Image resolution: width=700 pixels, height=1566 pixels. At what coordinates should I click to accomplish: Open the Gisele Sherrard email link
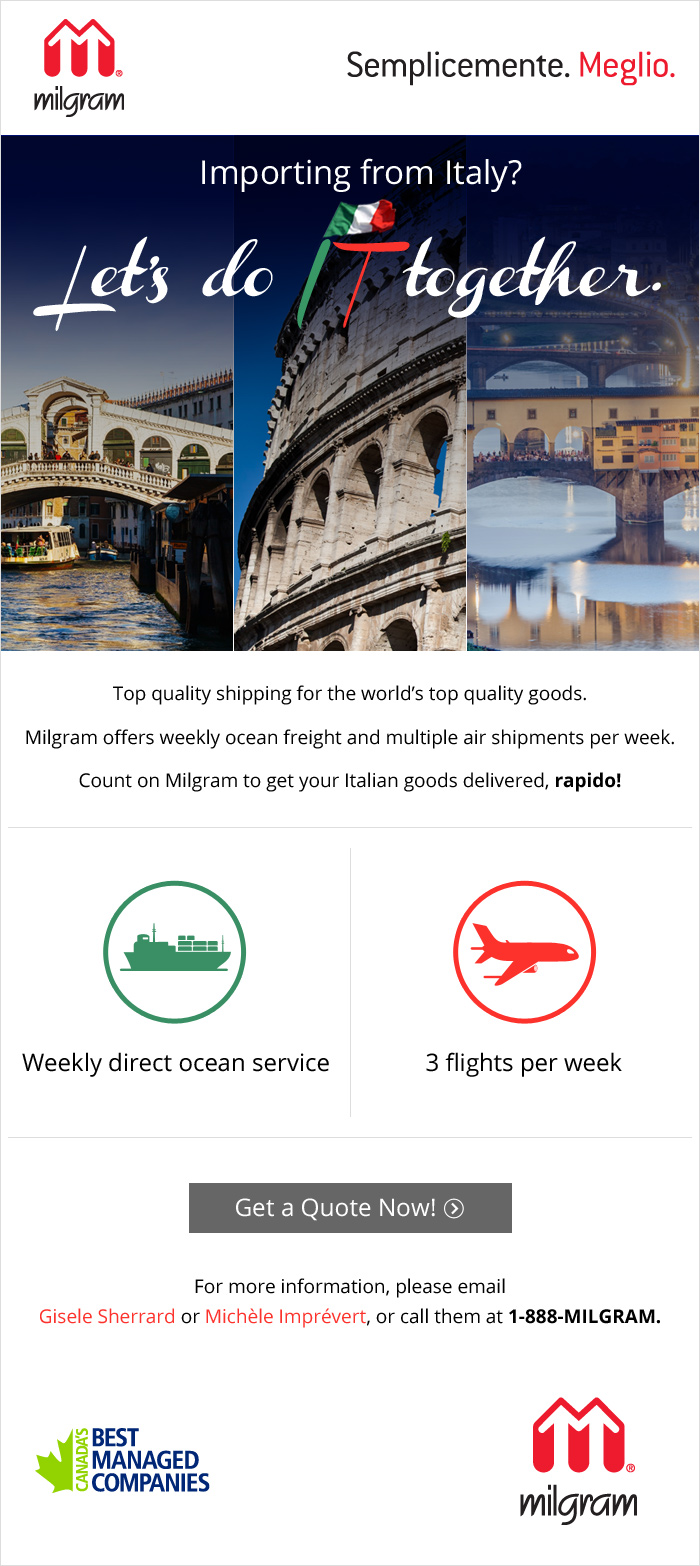pyautogui.click(x=107, y=1316)
